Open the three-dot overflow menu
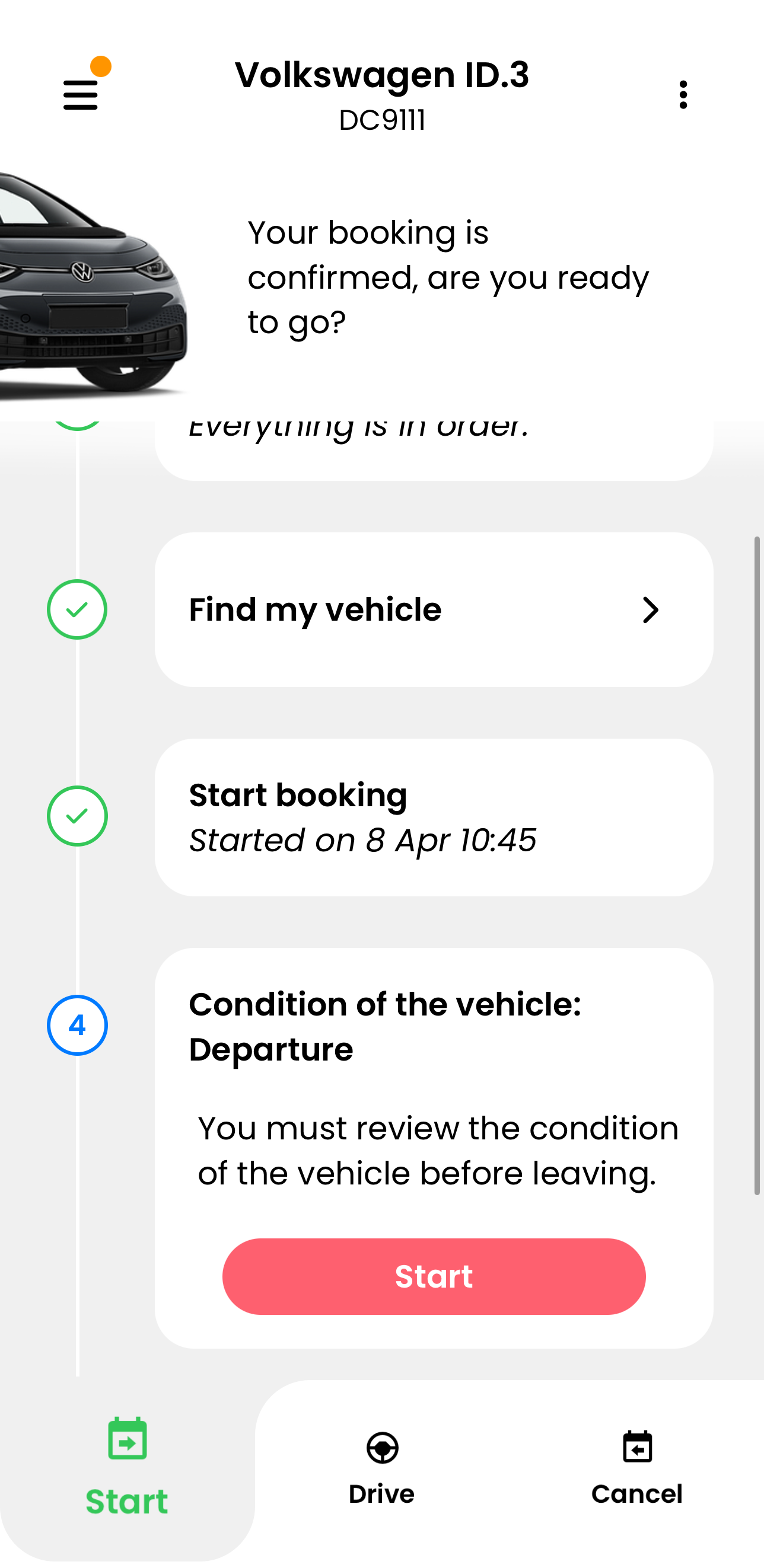Screen dimensions: 764x1568 click(683, 95)
